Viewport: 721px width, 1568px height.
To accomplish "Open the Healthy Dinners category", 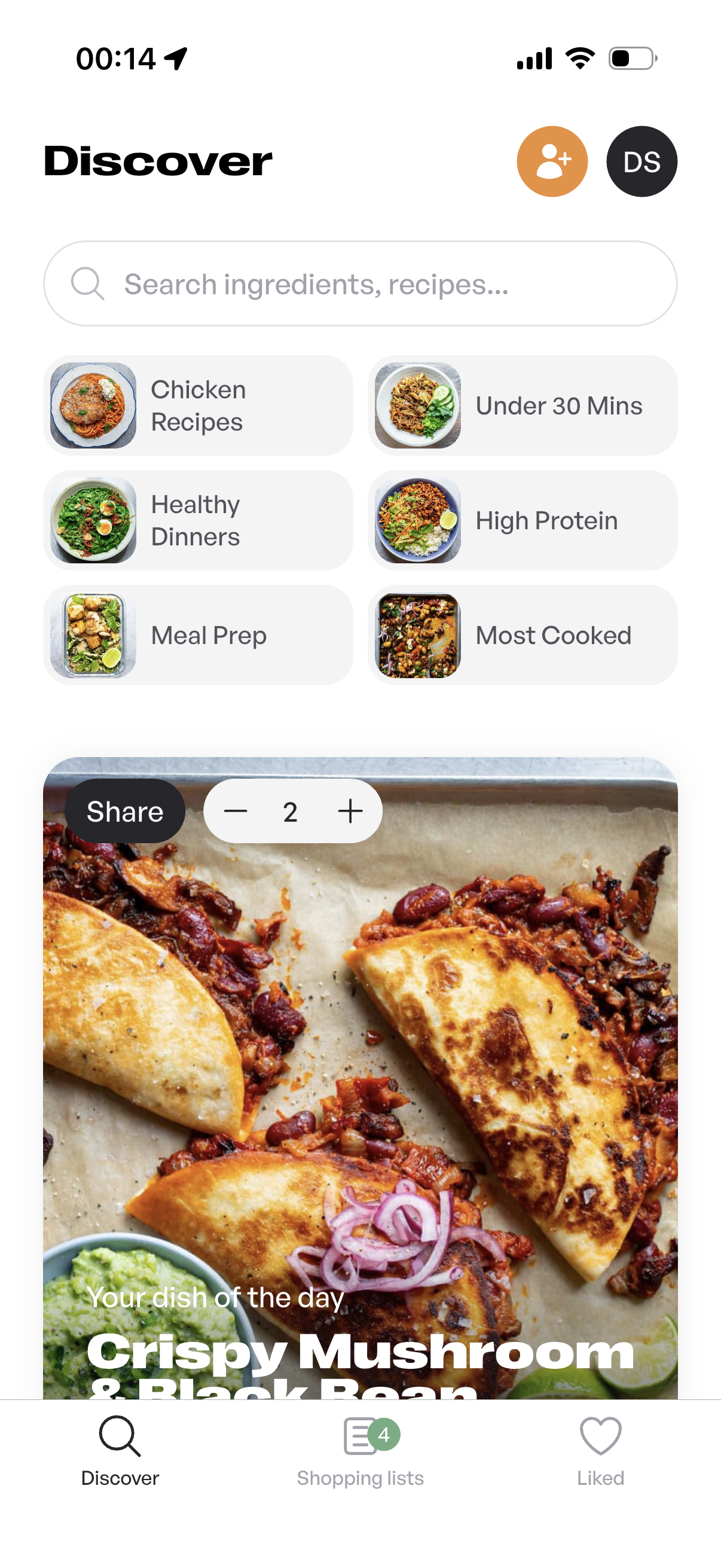I will click(198, 520).
